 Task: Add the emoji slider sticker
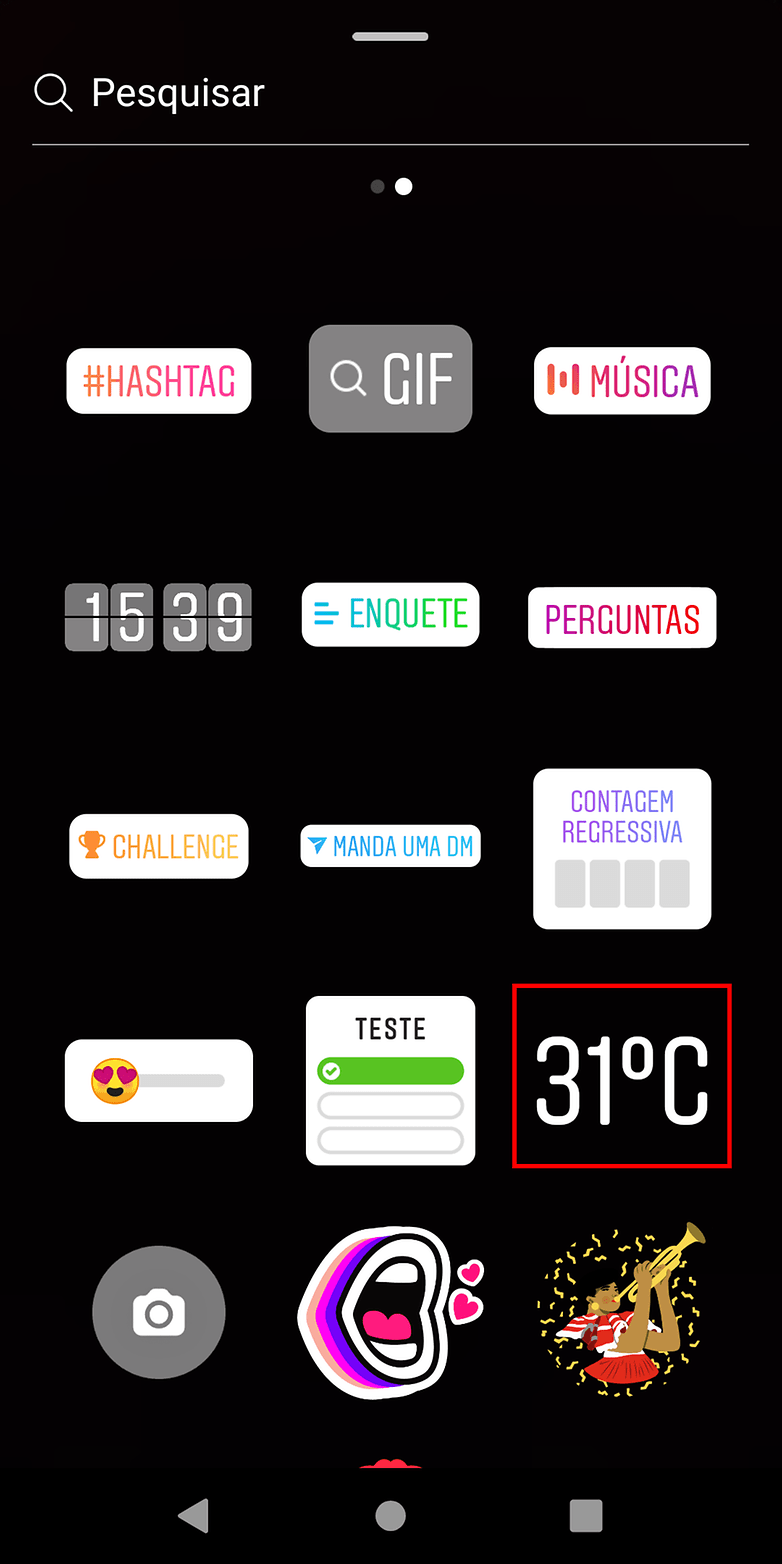click(159, 1080)
